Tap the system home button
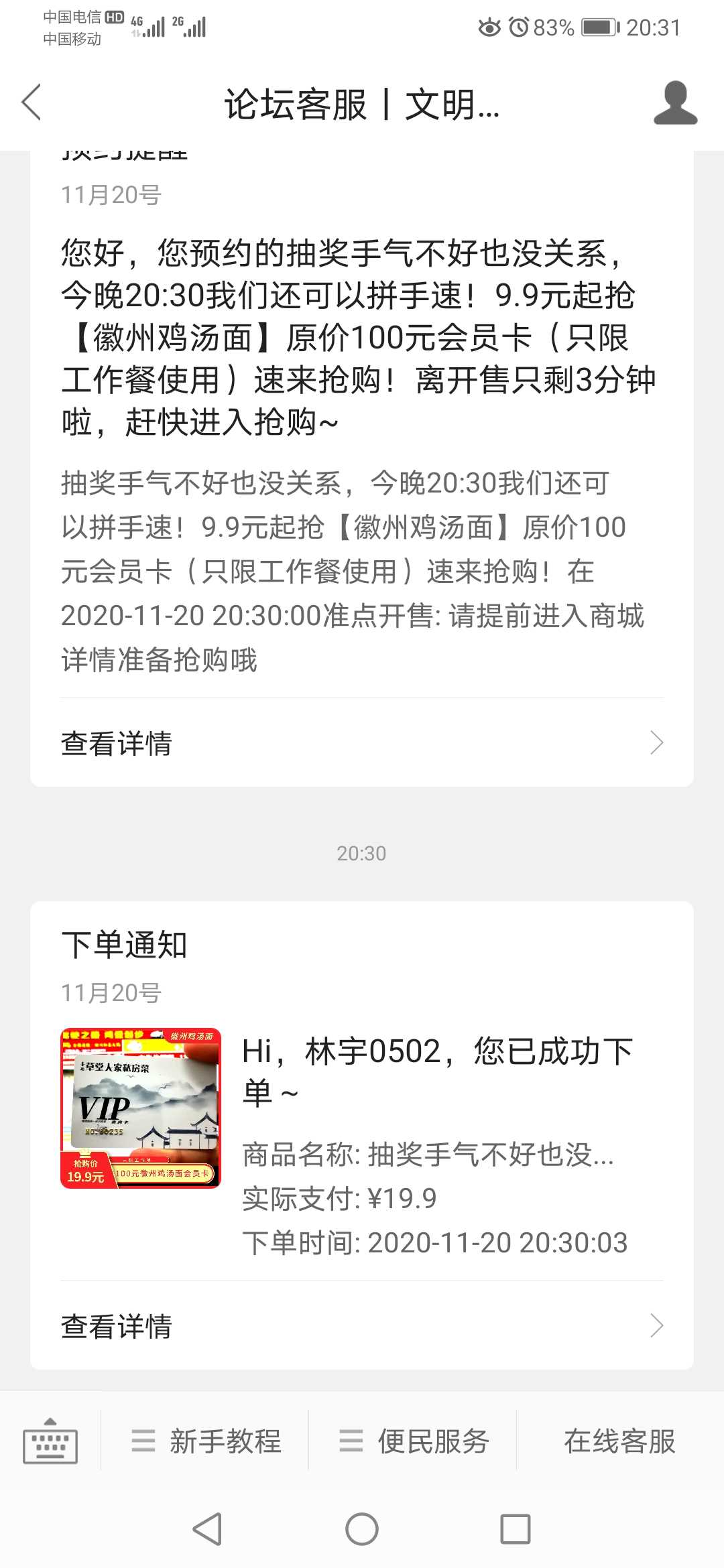This screenshot has width=724, height=1568. tap(362, 1530)
